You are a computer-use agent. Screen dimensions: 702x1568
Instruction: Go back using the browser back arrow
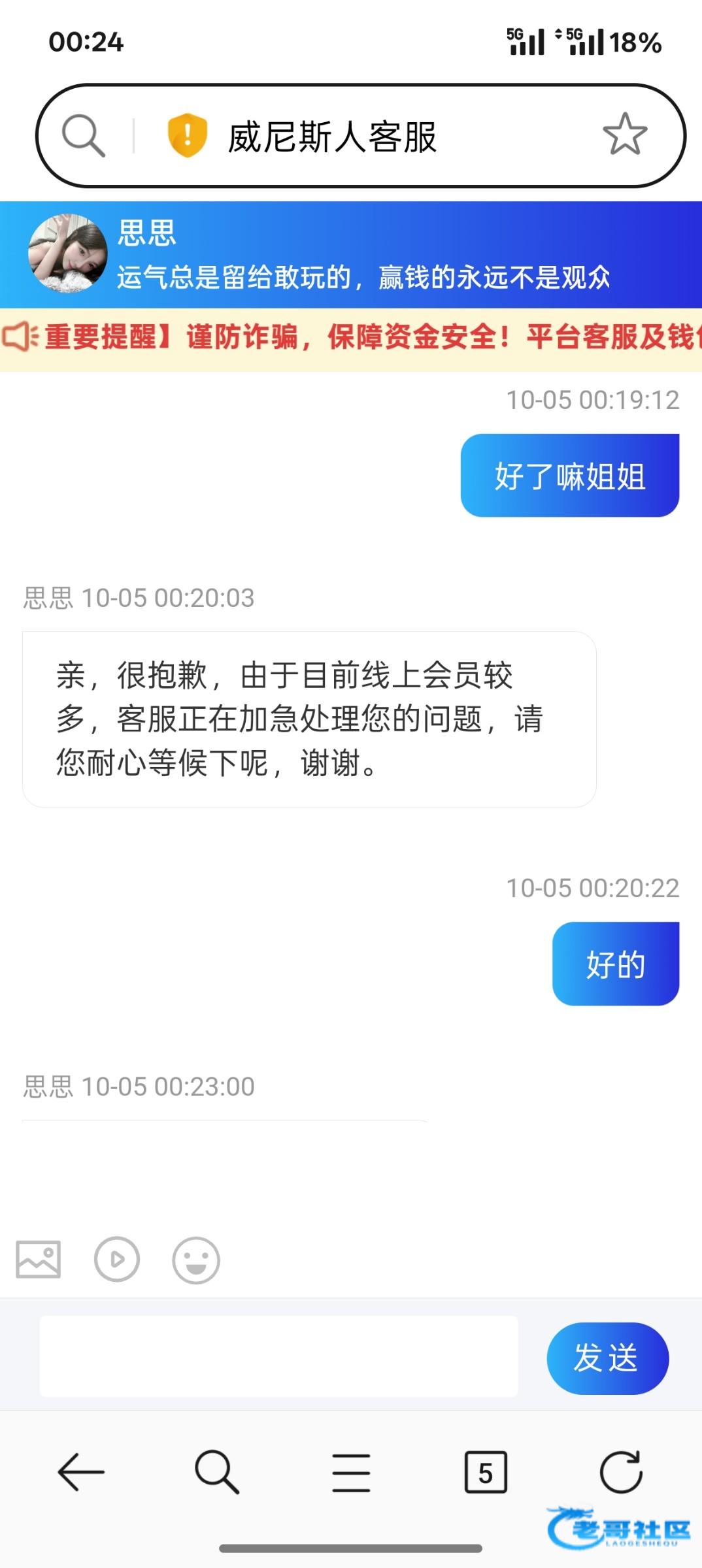pyautogui.click(x=81, y=1472)
